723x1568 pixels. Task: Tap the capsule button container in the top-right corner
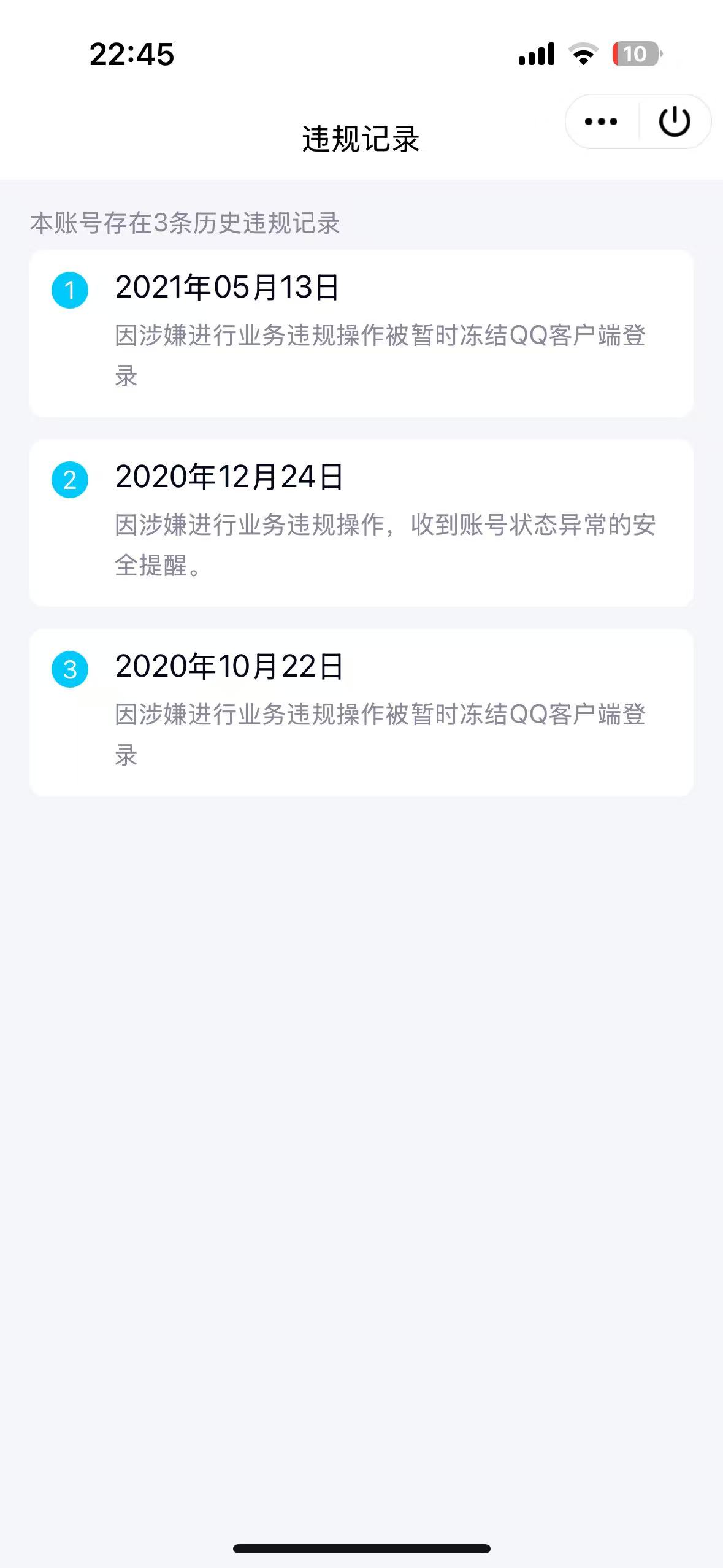[x=636, y=120]
